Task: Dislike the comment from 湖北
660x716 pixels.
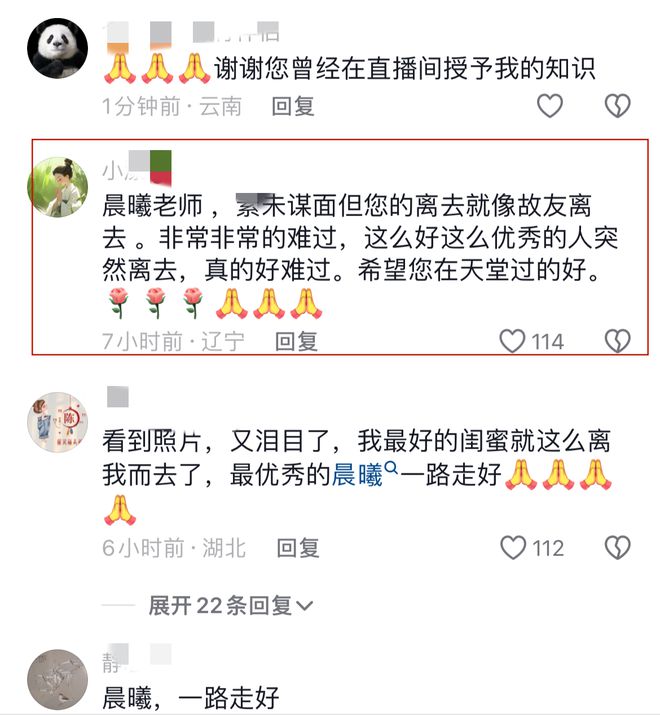Action: click(618, 548)
